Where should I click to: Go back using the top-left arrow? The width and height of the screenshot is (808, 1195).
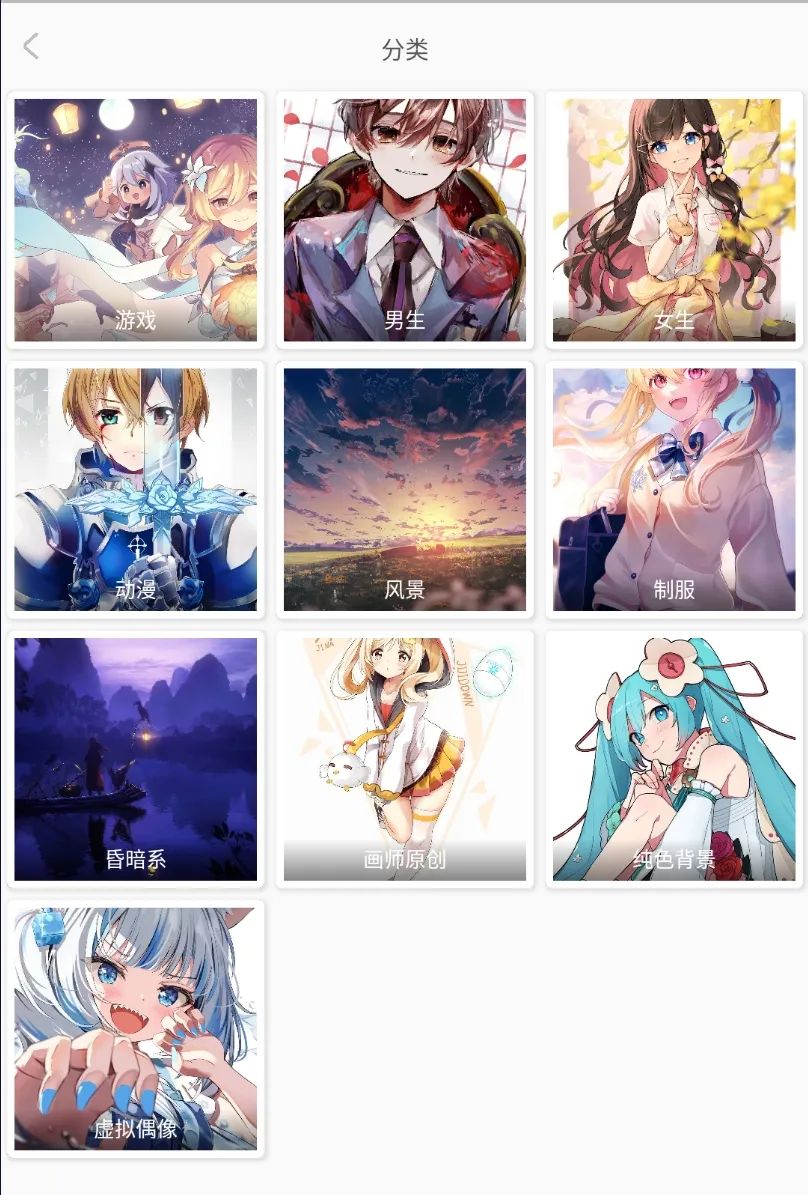[31, 46]
